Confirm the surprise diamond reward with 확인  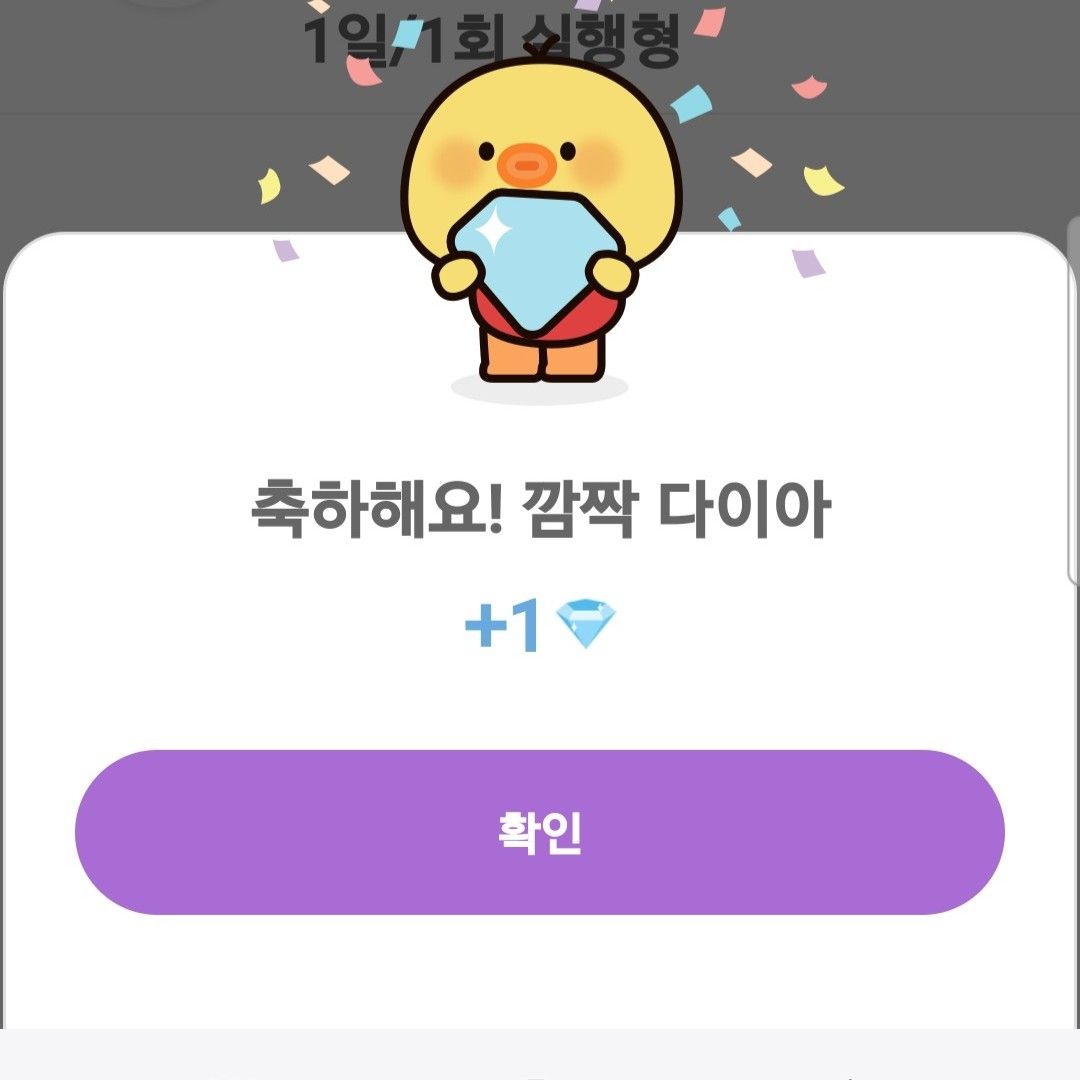click(540, 832)
